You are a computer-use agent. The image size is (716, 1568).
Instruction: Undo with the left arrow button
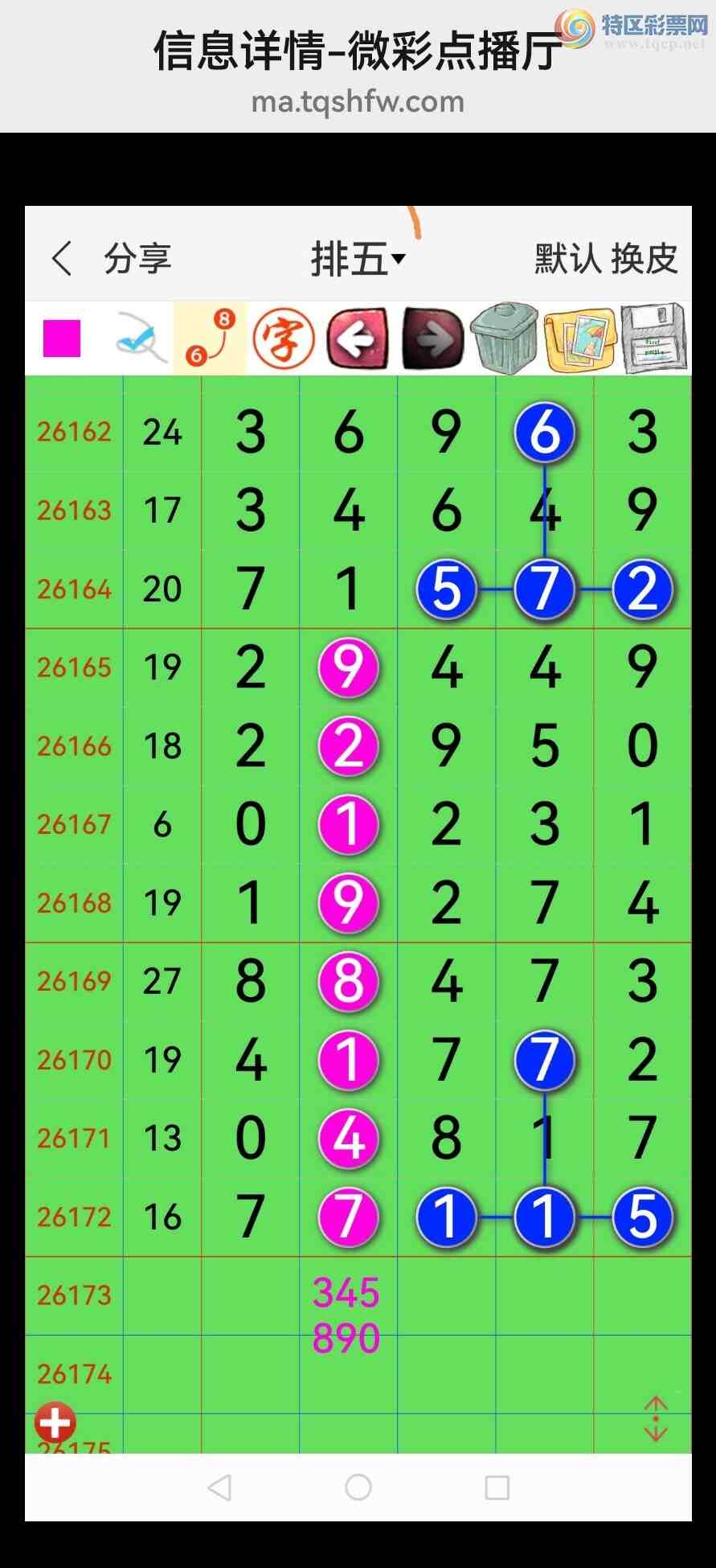click(x=358, y=339)
